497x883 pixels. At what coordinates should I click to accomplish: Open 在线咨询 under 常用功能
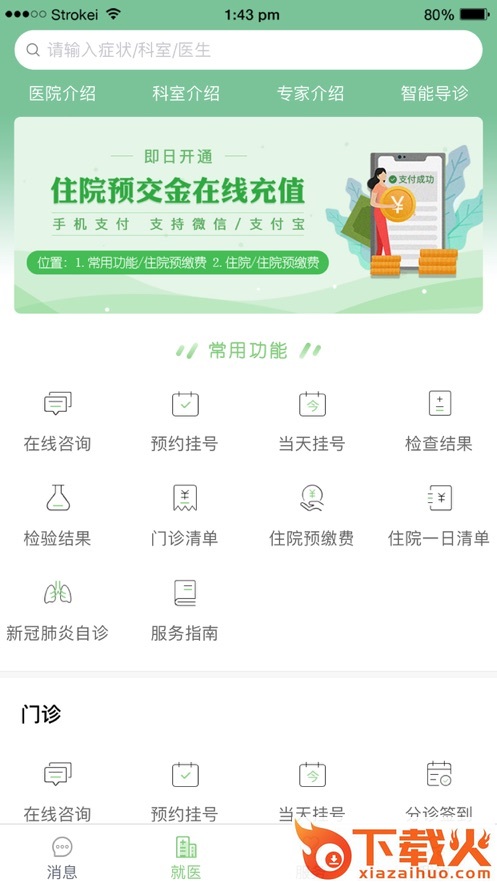coord(57,422)
